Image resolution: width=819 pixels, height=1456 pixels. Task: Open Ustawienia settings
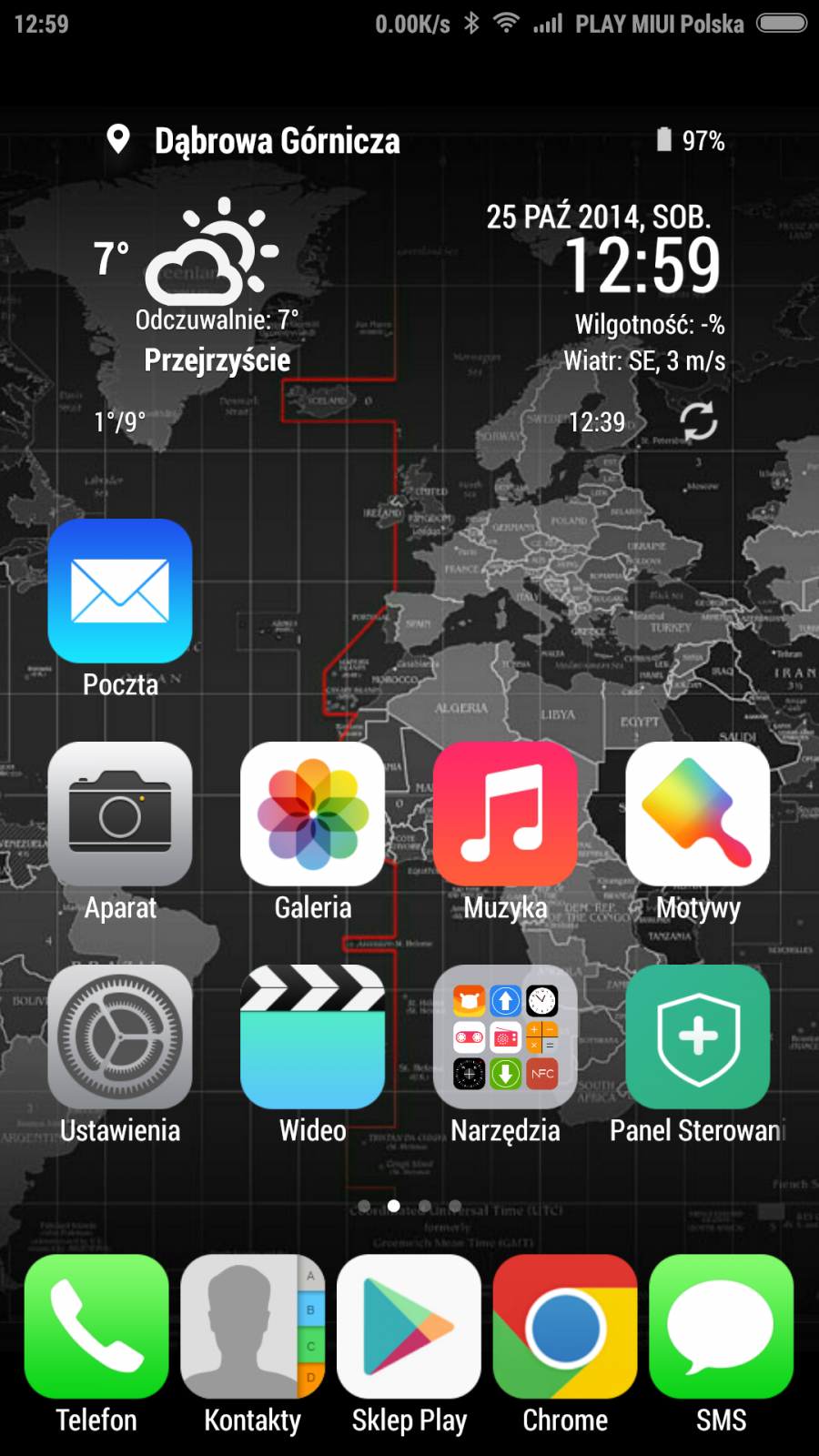[x=120, y=1036]
